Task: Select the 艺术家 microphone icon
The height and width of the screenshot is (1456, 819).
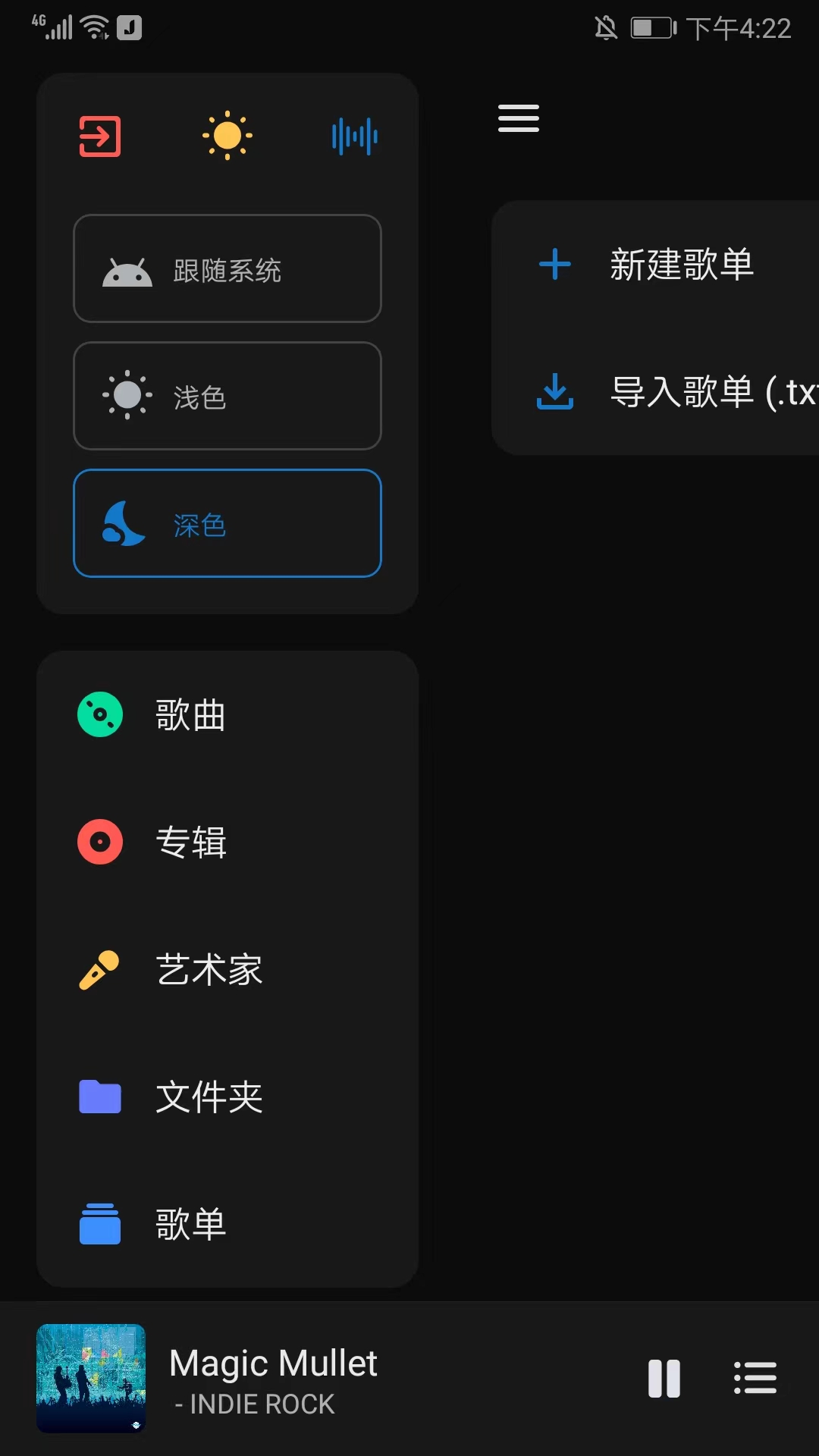Action: pos(99,969)
